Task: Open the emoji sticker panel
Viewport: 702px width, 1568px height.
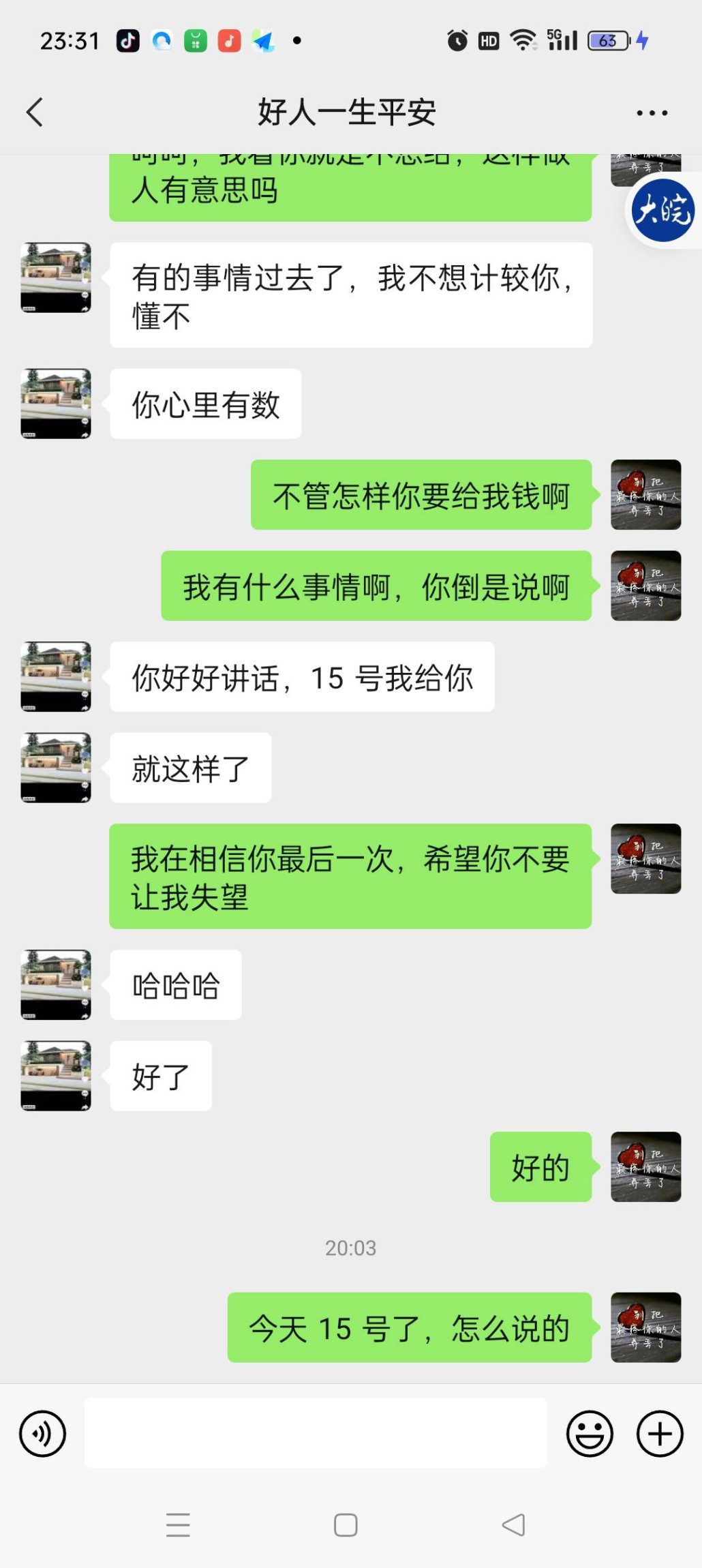Action: tap(590, 1434)
